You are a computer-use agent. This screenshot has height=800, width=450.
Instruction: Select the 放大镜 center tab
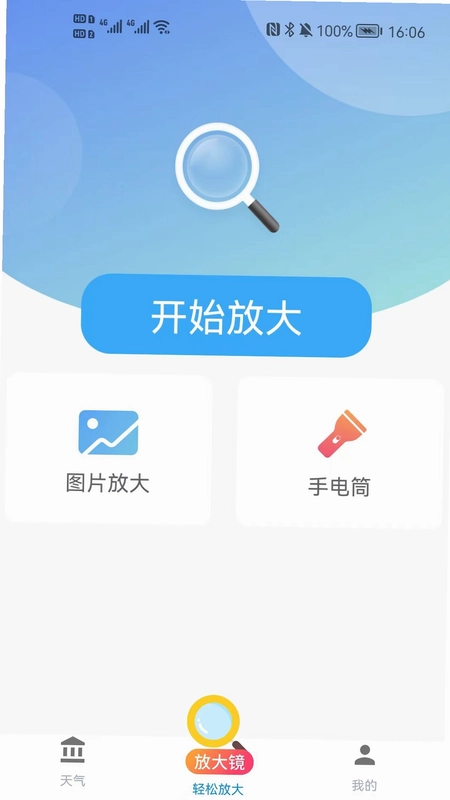(218, 746)
